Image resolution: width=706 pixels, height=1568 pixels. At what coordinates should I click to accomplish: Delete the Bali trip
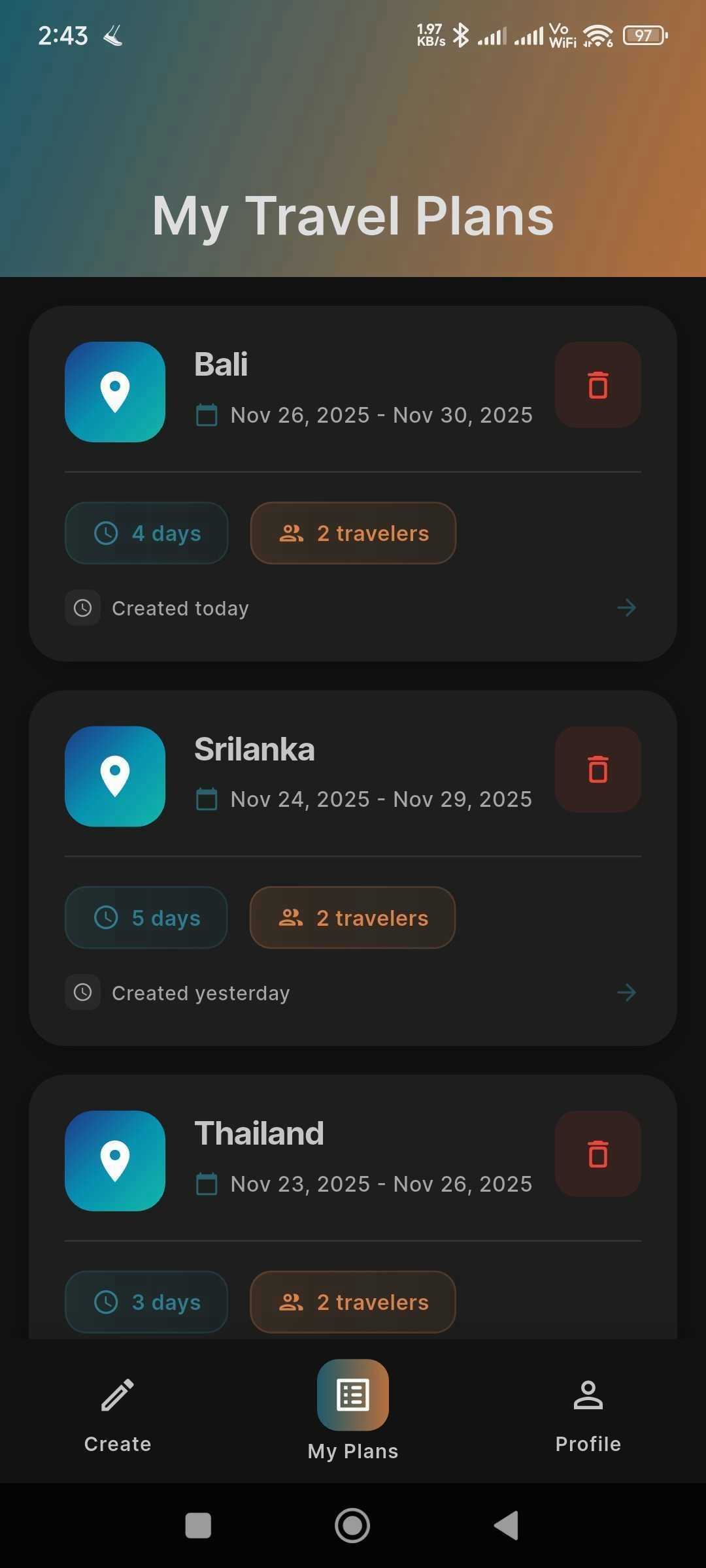click(x=597, y=385)
